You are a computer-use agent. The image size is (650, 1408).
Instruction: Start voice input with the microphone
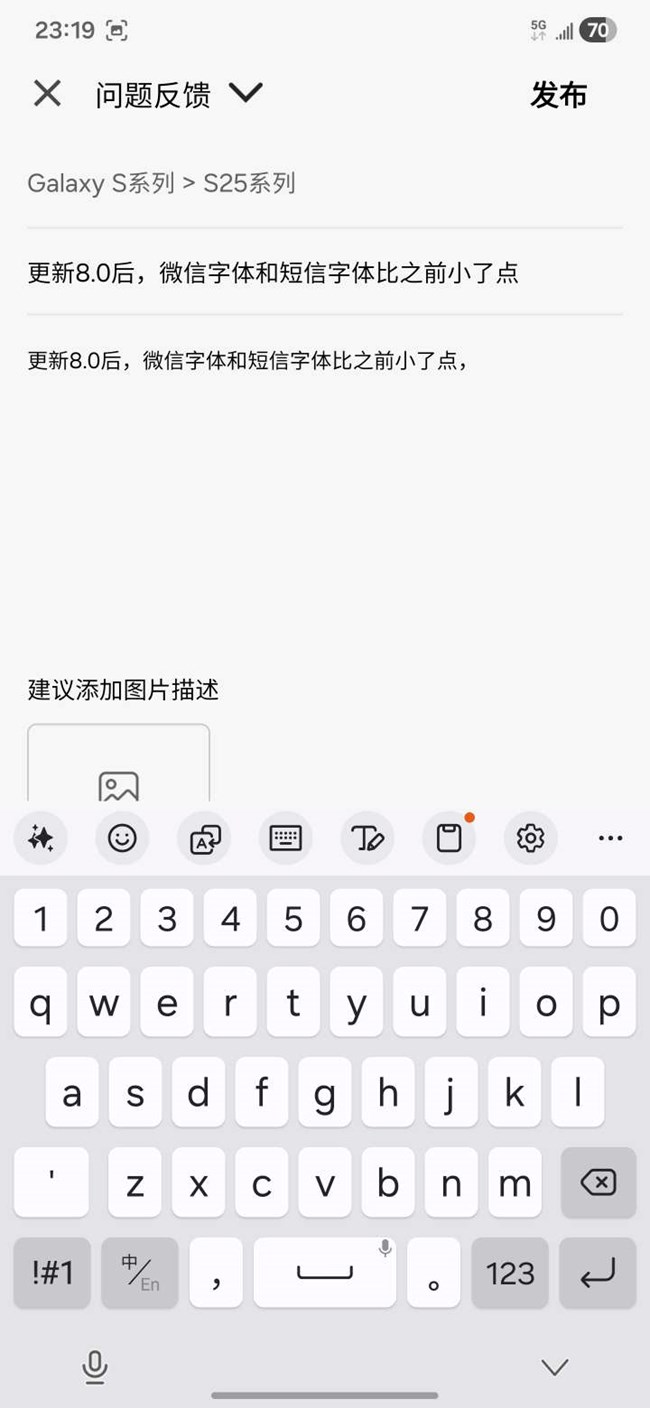coord(95,1366)
